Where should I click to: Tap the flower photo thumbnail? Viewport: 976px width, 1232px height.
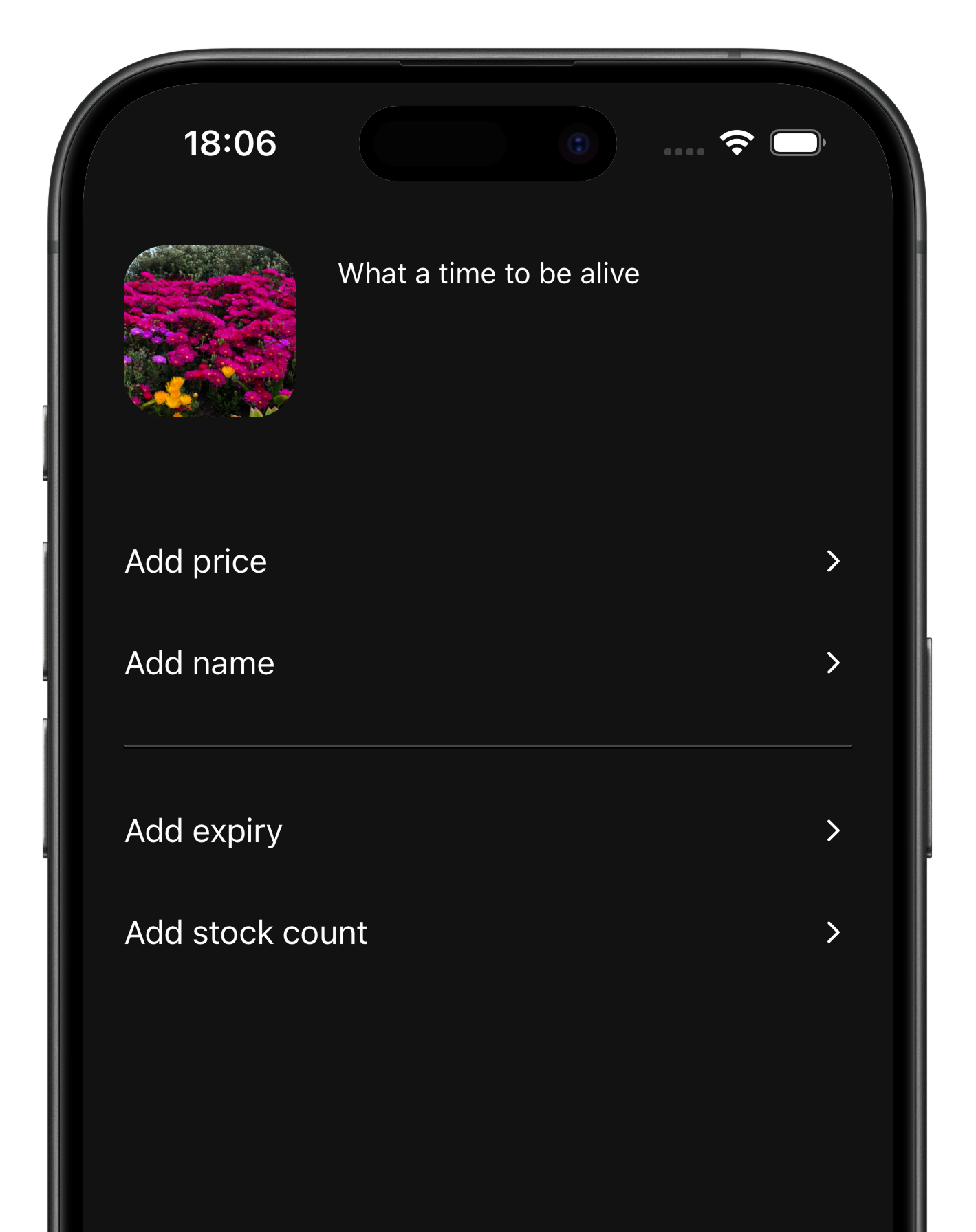coord(210,331)
